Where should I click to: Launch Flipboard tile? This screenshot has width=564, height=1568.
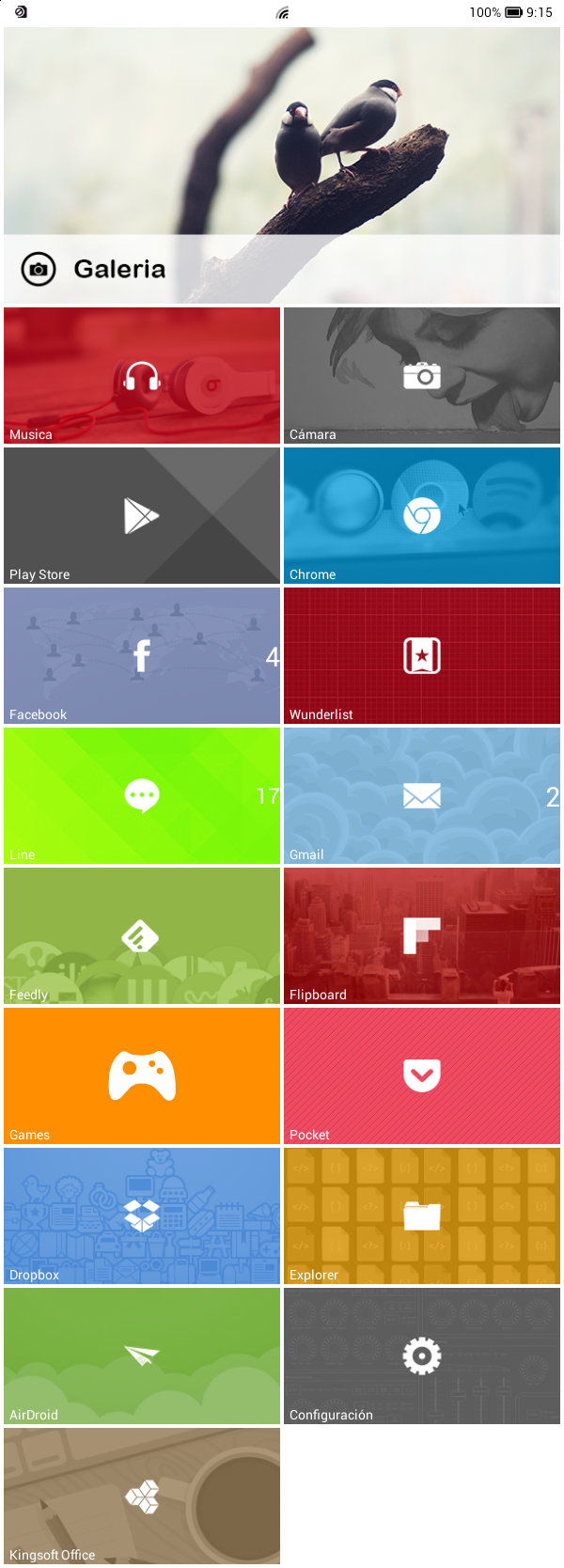pos(422,936)
